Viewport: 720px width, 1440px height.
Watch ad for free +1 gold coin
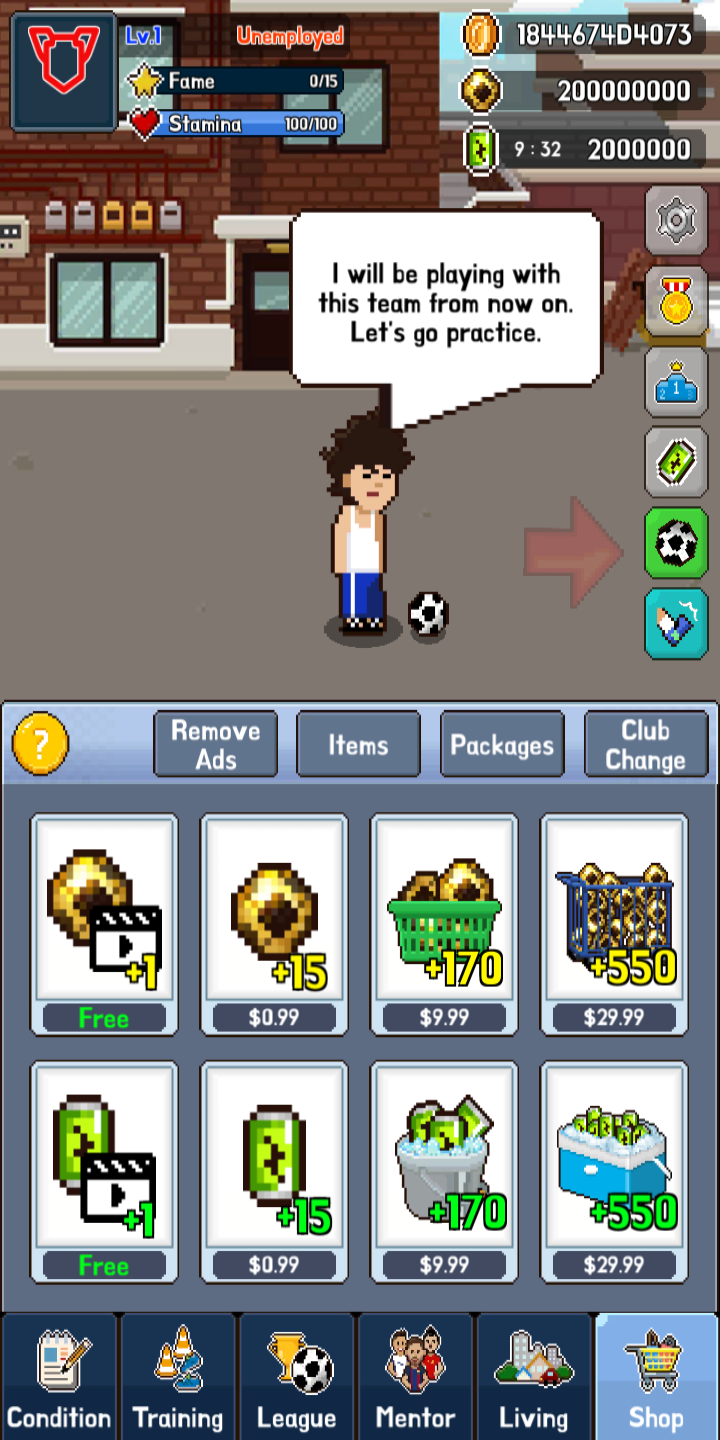104,923
